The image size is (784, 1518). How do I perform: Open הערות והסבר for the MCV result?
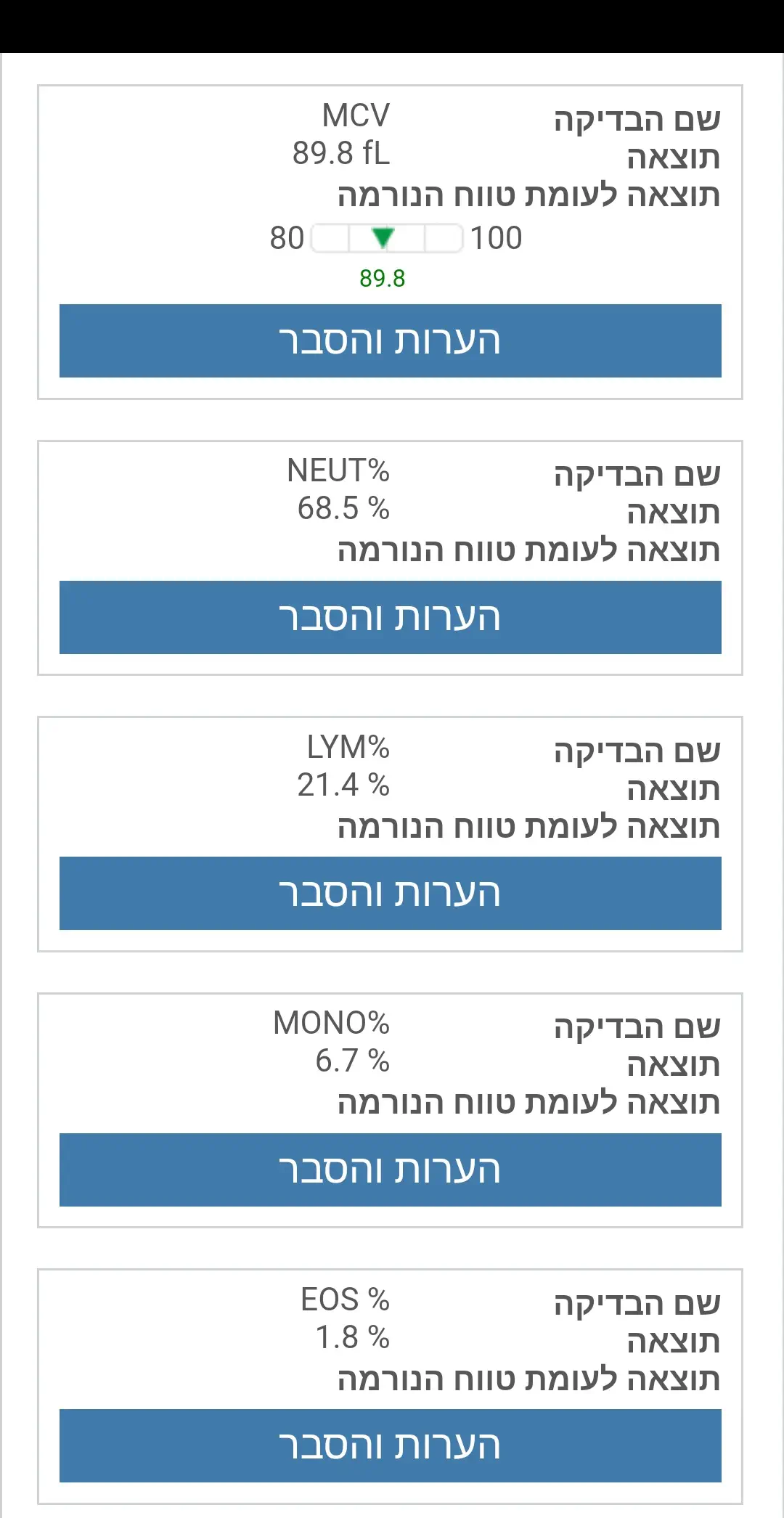[390, 340]
